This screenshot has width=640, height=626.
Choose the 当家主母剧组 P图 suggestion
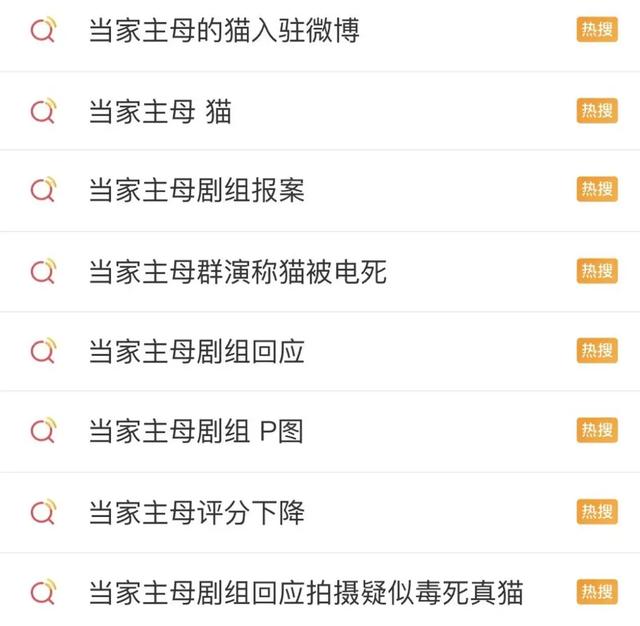196,431
